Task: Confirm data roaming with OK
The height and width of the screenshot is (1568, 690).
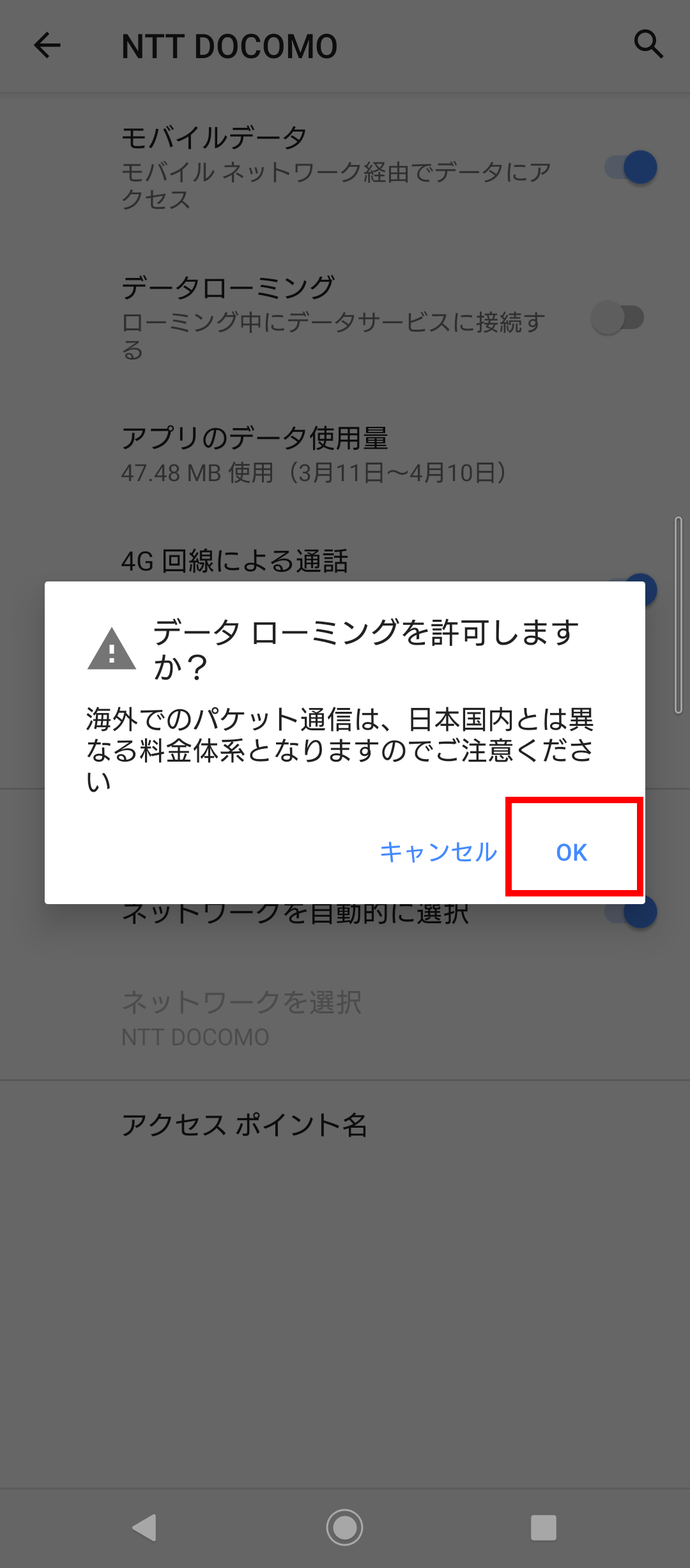Action: (x=572, y=852)
